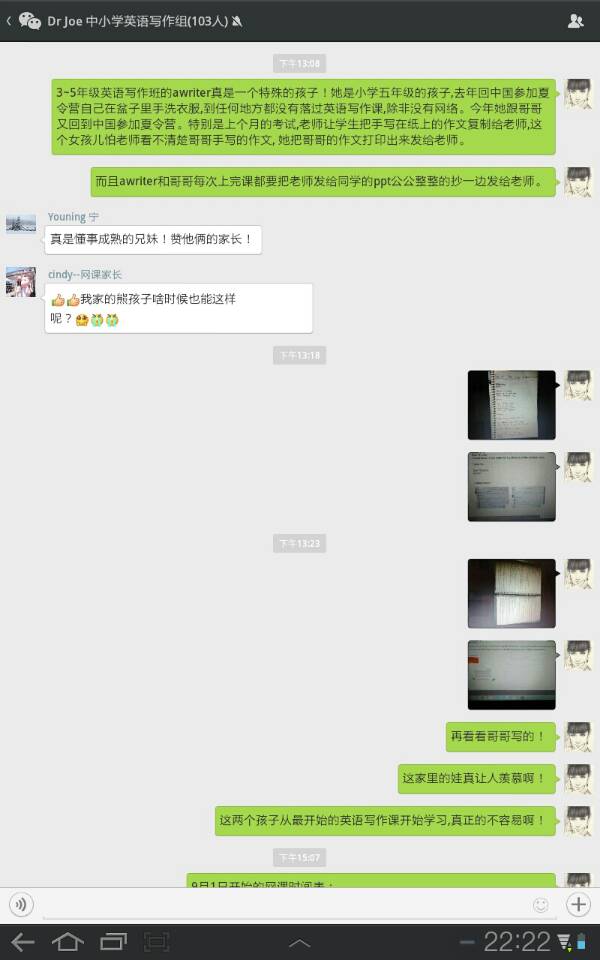This screenshot has width=600, height=960.
Task: Open the emoji picker
Action: click(x=541, y=905)
